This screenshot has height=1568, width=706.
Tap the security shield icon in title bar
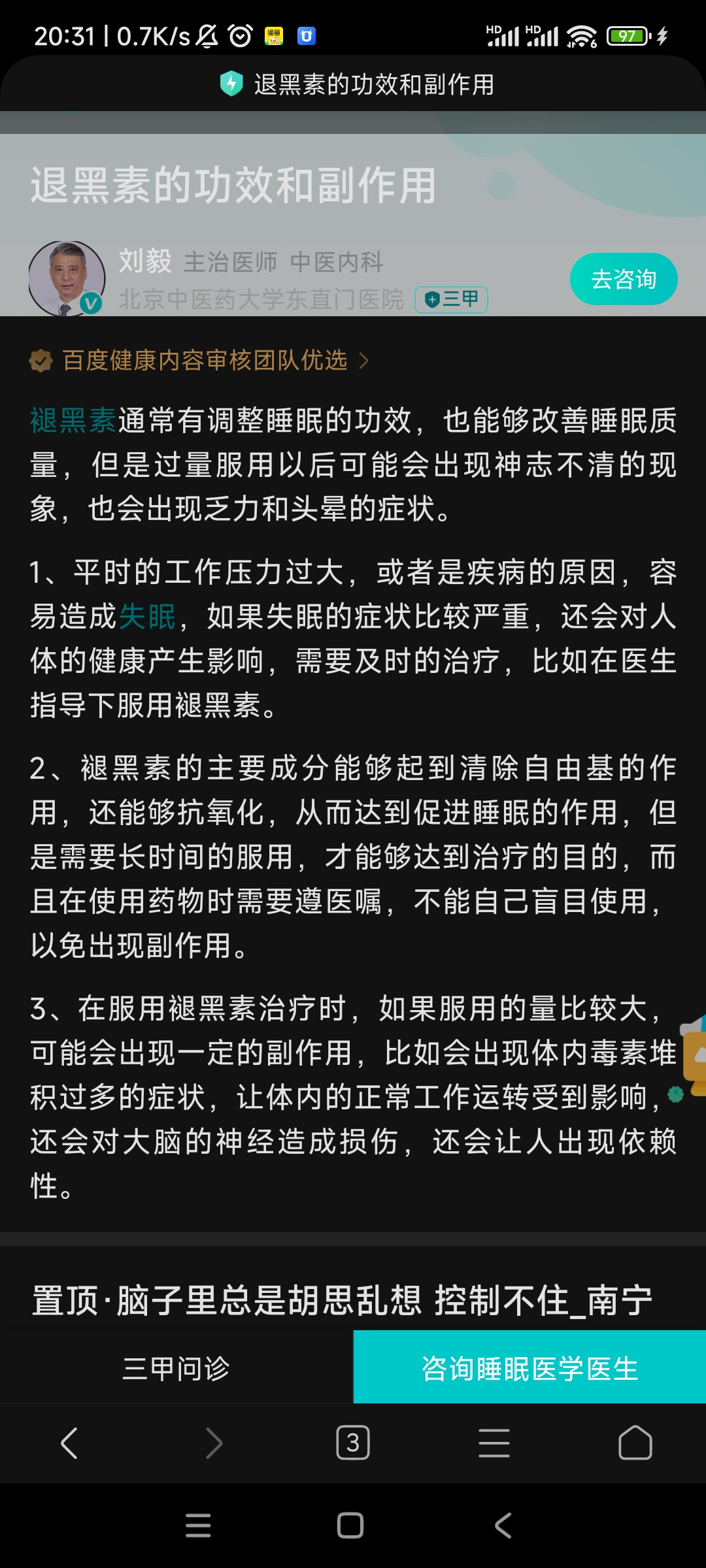tap(231, 84)
